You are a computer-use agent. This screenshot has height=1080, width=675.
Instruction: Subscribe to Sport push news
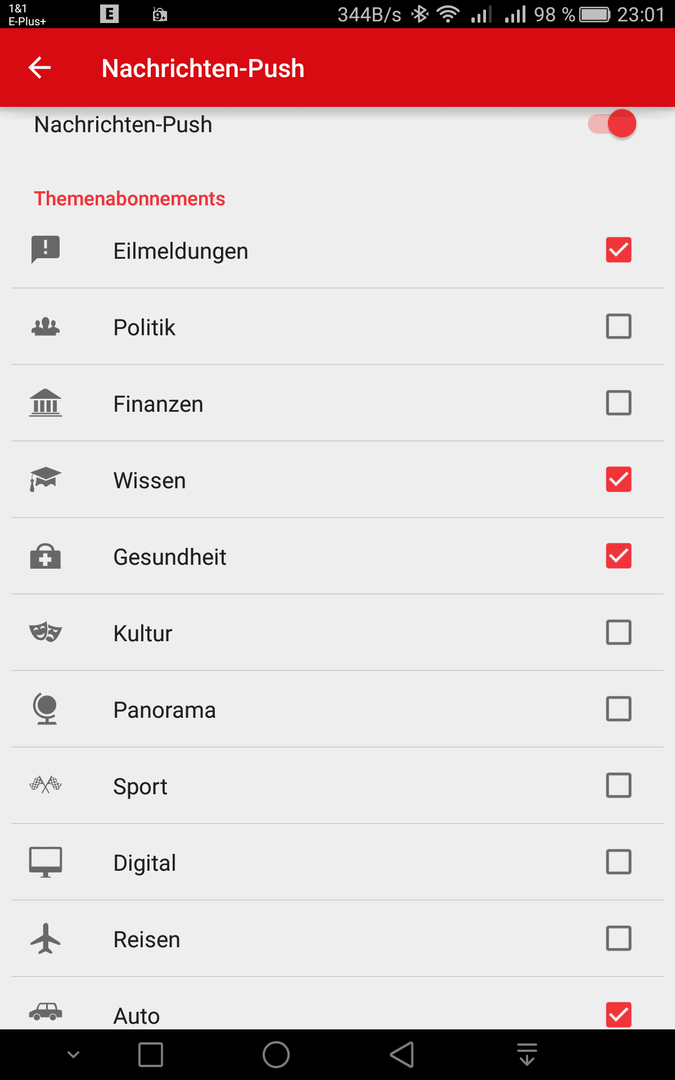[619, 785]
